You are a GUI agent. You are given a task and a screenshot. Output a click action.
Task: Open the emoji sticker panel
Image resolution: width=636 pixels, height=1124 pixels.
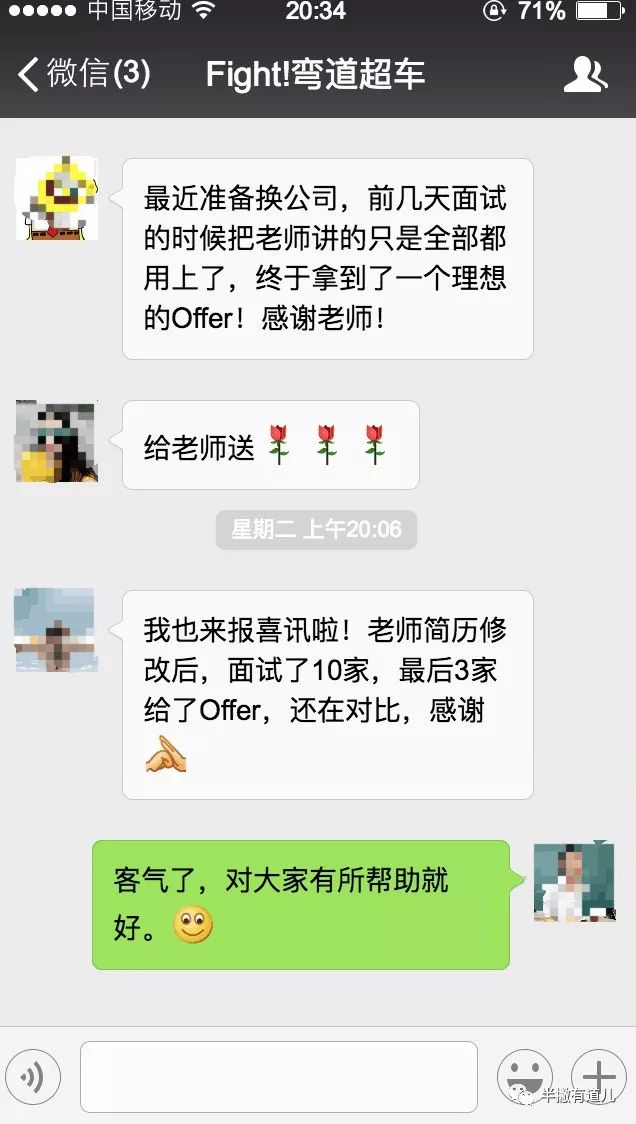tap(524, 1077)
